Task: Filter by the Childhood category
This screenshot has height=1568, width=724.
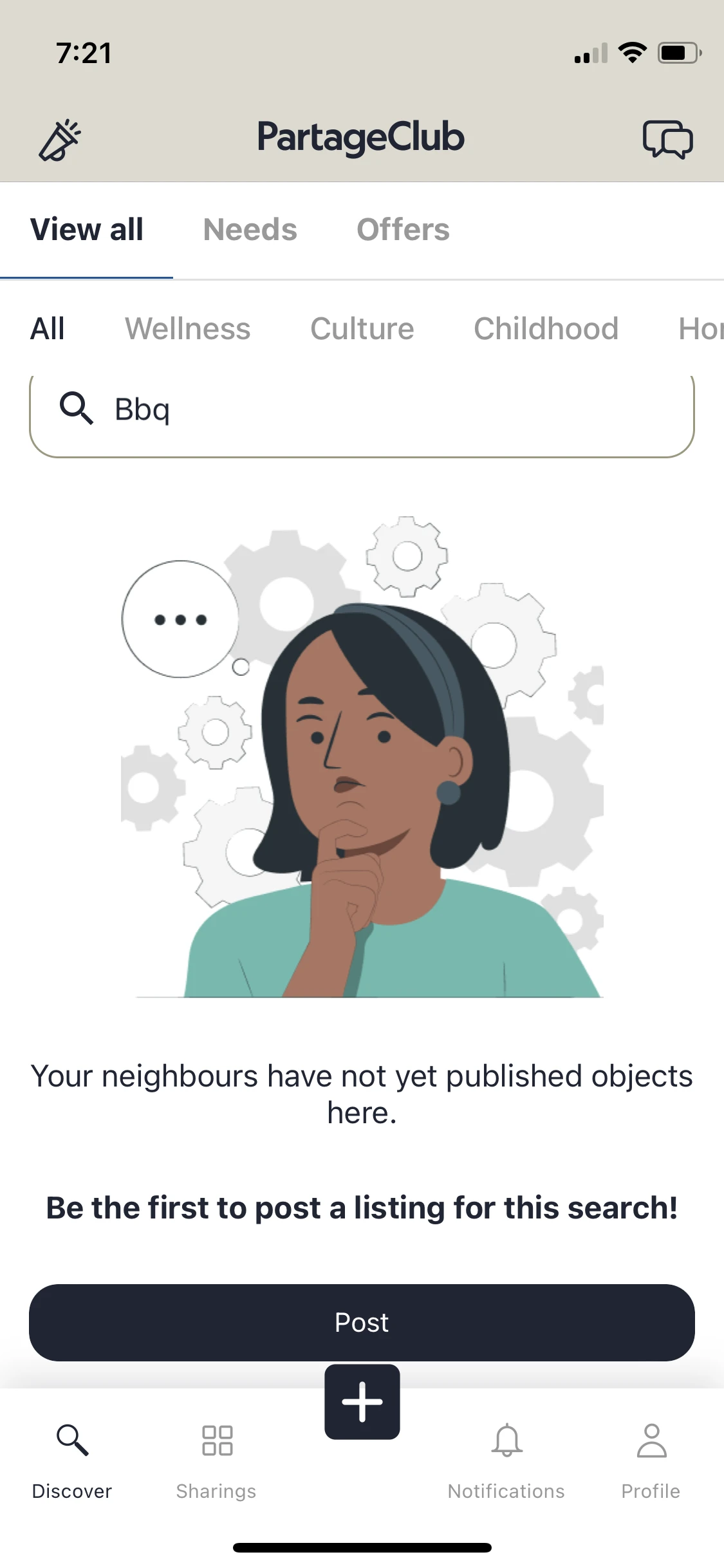Action: 546,329
